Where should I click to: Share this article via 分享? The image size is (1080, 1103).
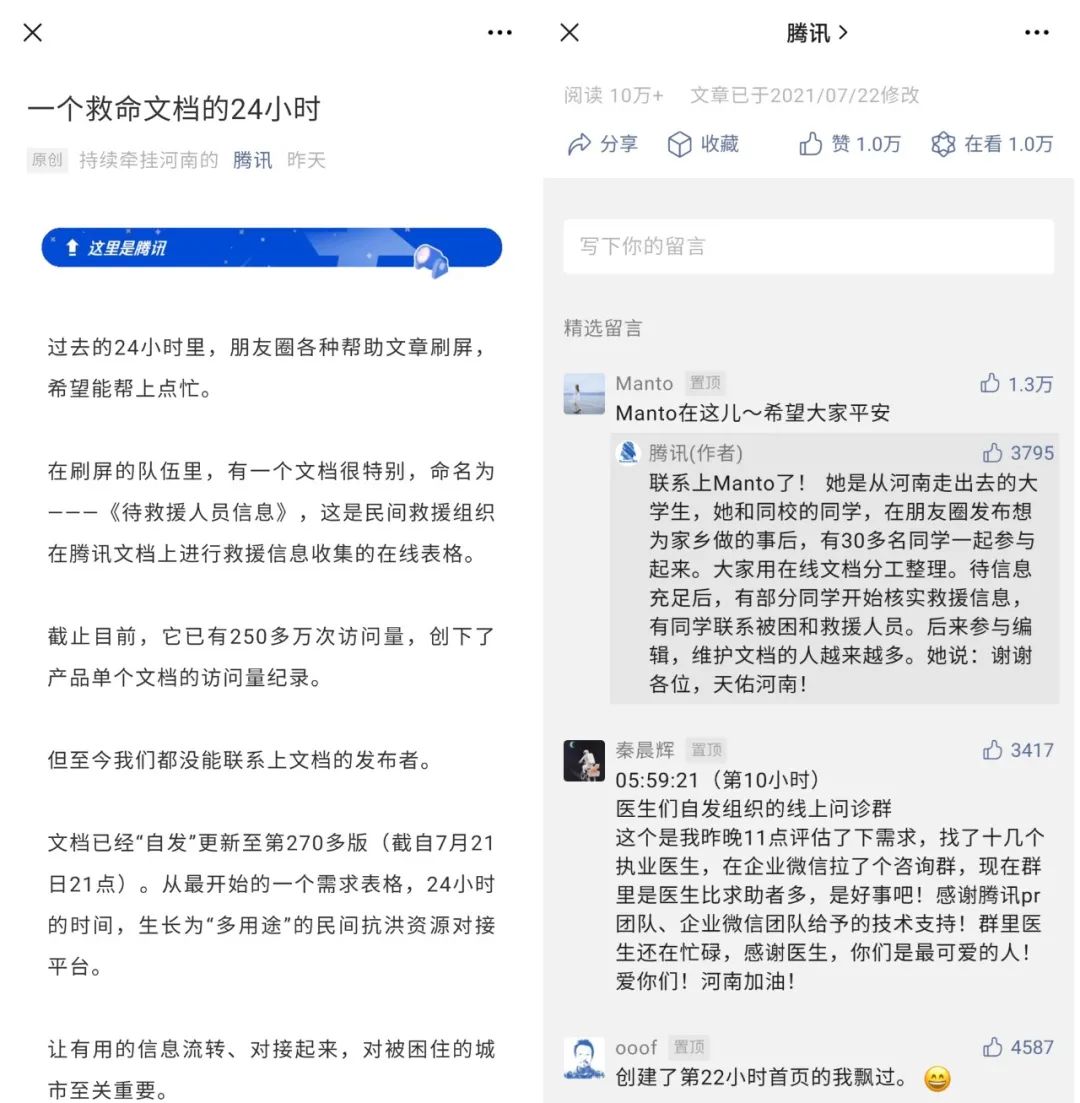pyautogui.click(x=602, y=144)
